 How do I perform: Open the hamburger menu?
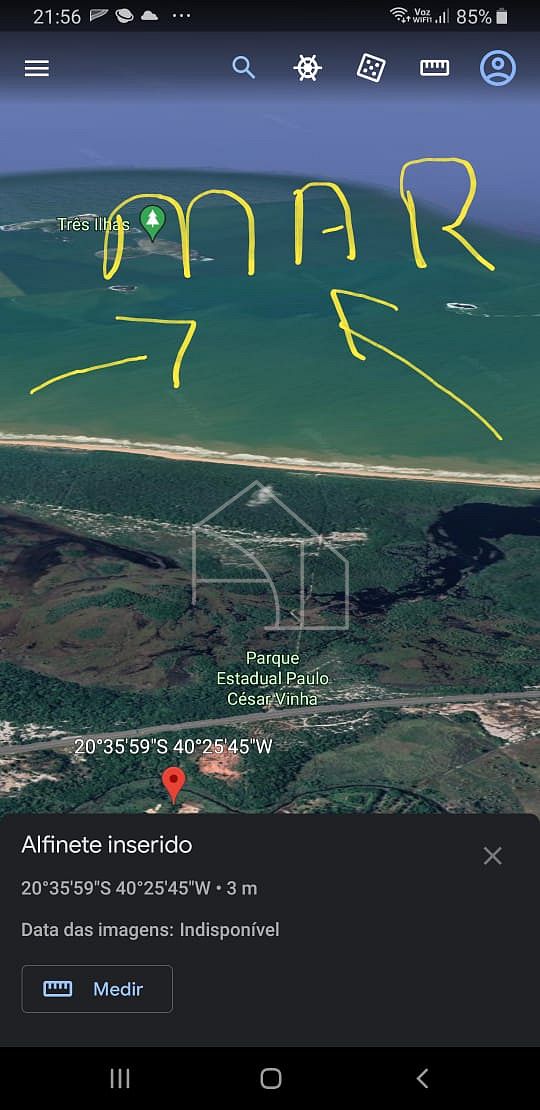click(x=37, y=68)
